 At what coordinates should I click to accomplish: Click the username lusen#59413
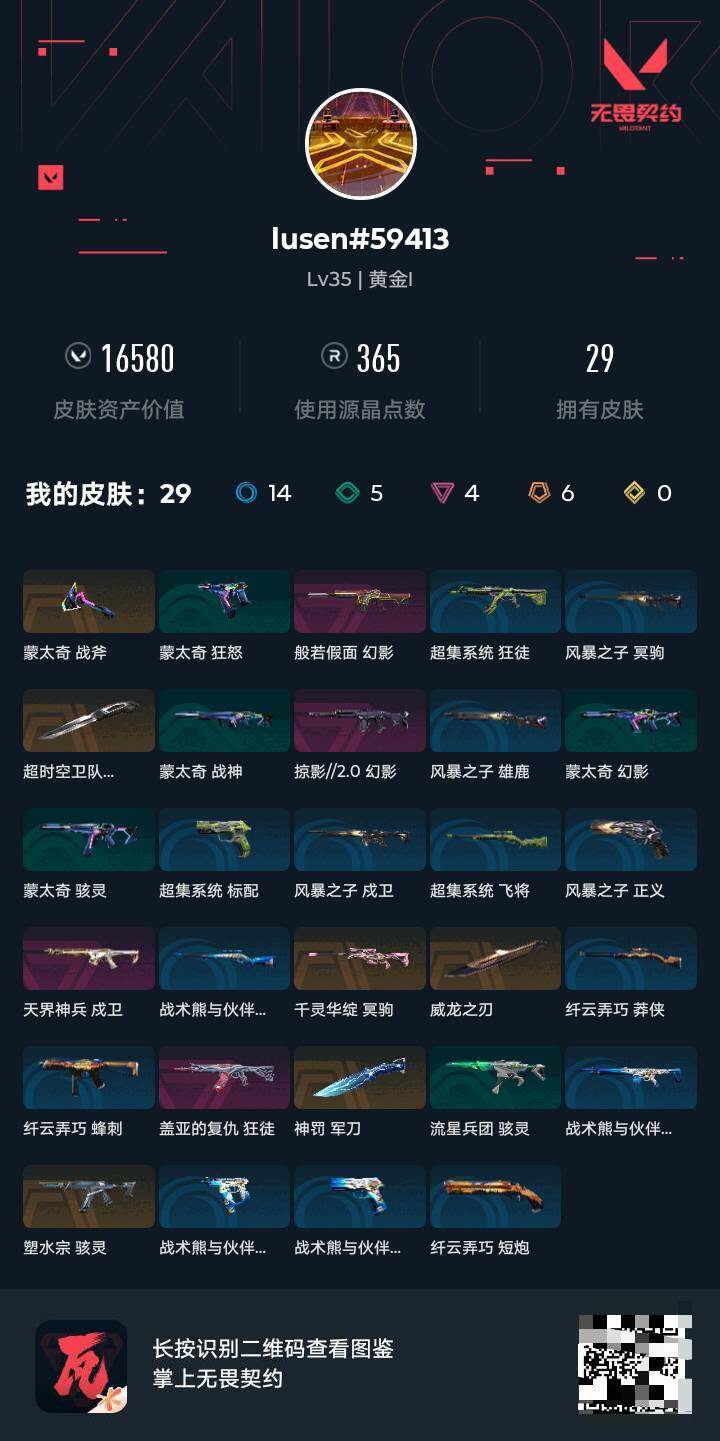[x=360, y=238]
